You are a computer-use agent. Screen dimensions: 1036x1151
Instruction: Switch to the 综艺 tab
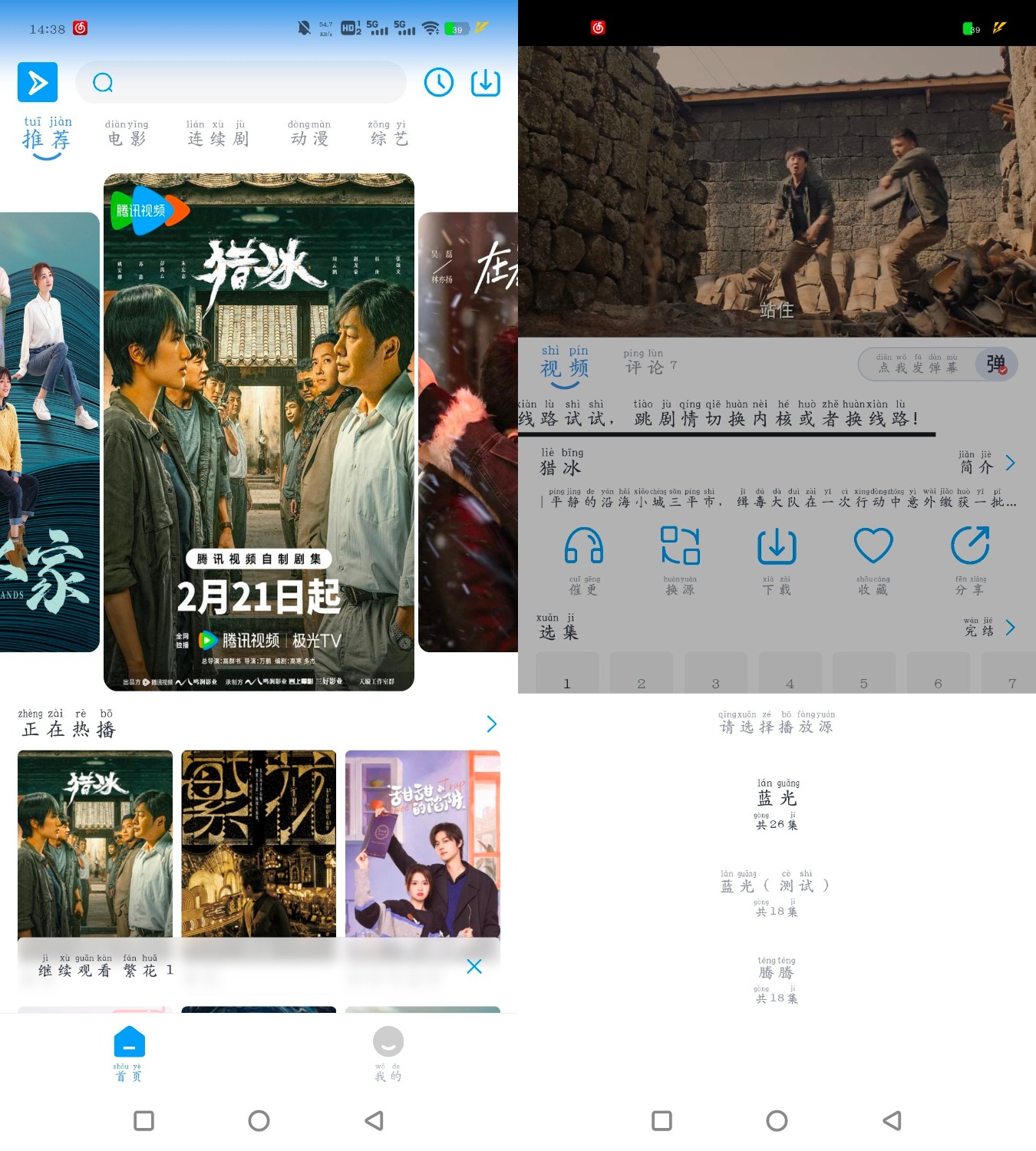tap(388, 134)
